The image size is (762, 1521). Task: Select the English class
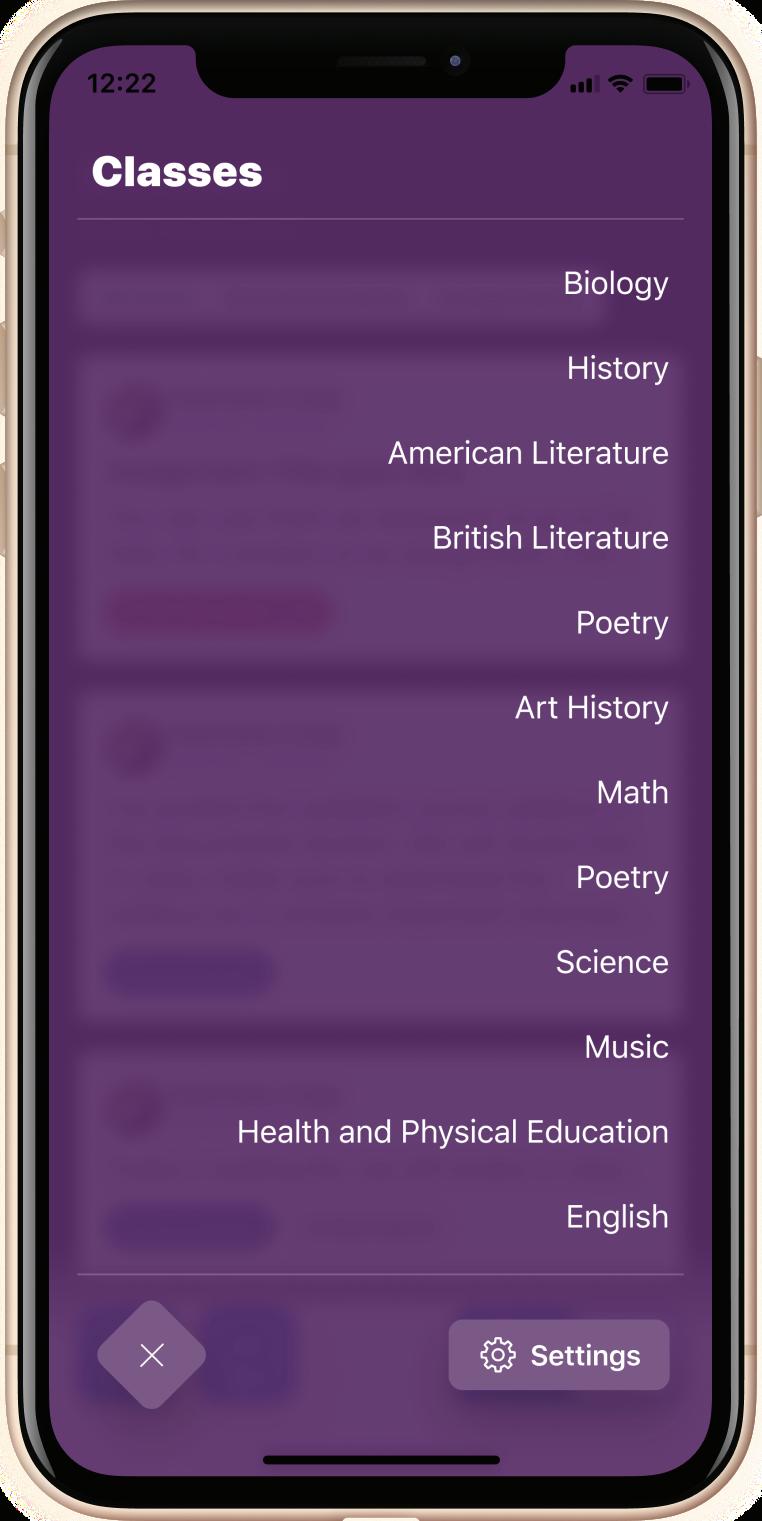click(x=617, y=1217)
